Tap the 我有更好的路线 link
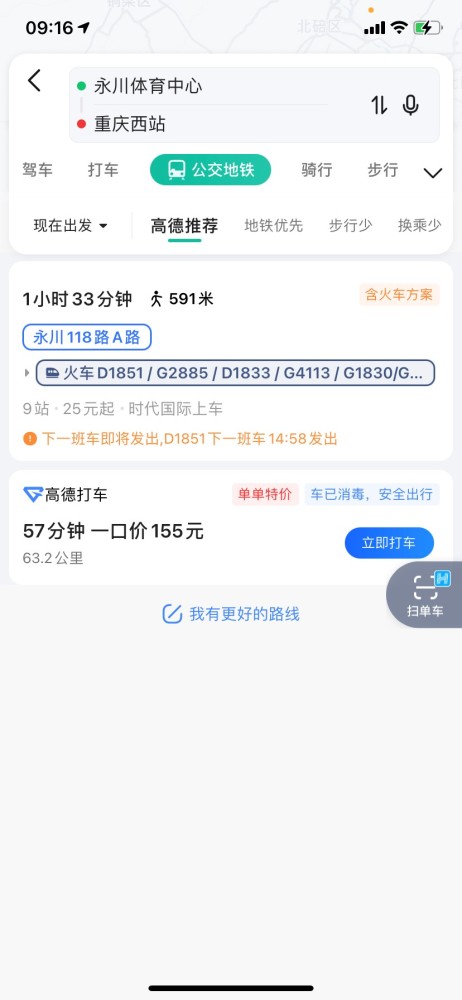Viewport: 462px width, 1000px height. pos(231,614)
